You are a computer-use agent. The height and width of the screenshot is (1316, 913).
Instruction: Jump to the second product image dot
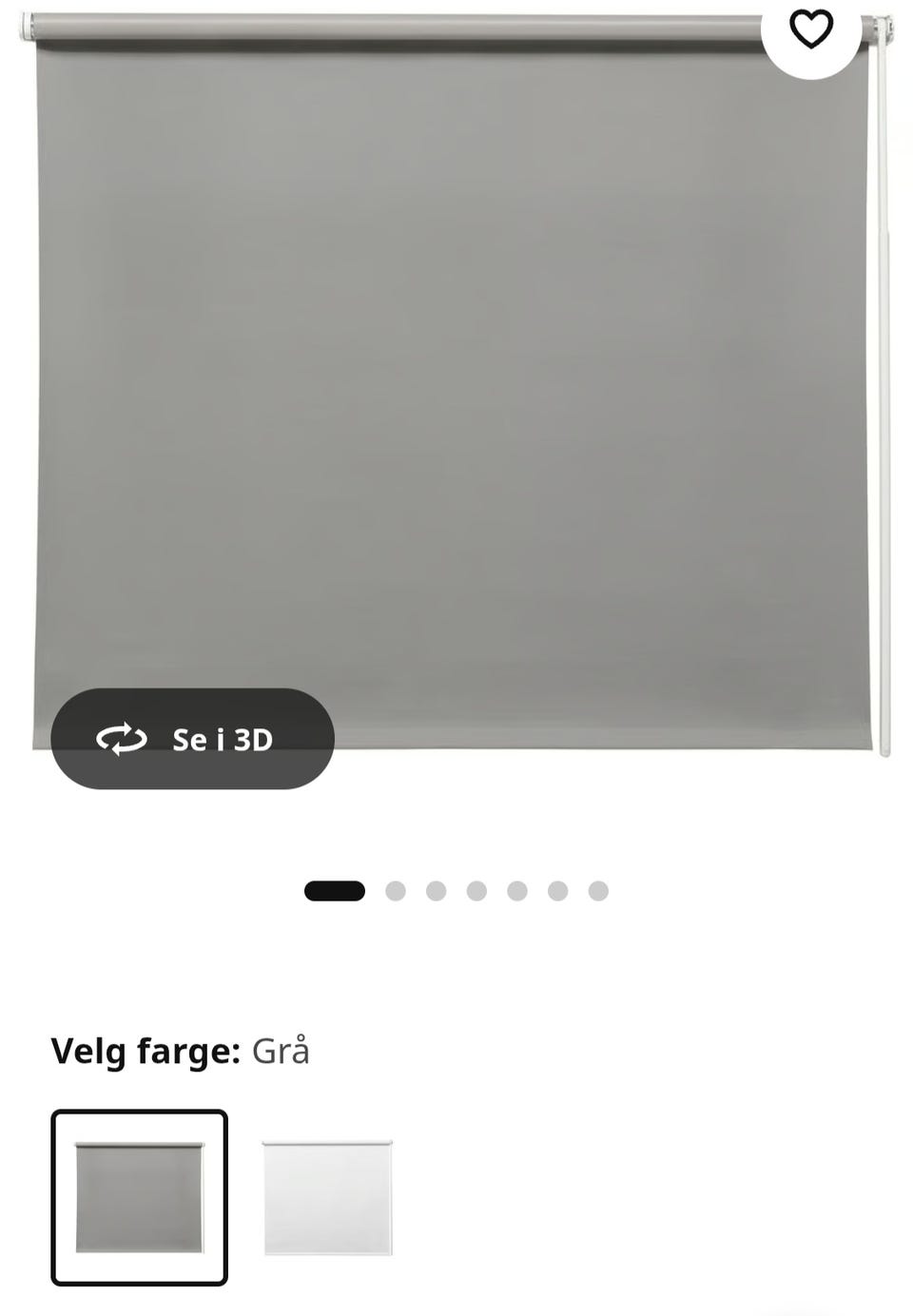click(x=394, y=891)
